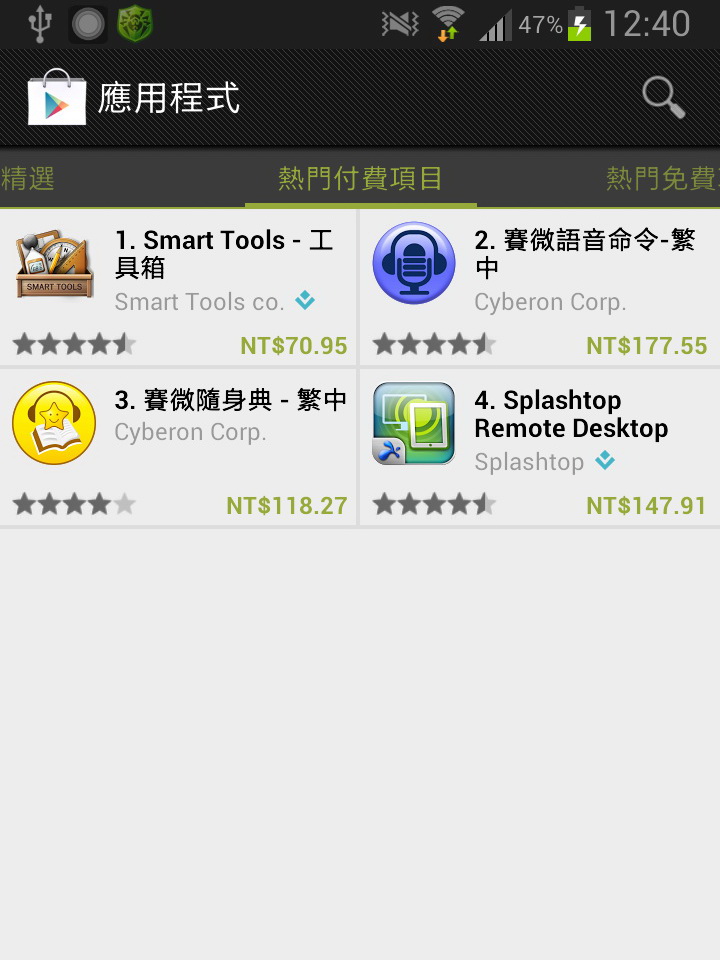Select the 熱門付費項目 tab
Image resolution: width=720 pixels, height=960 pixels.
pos(360,179)
